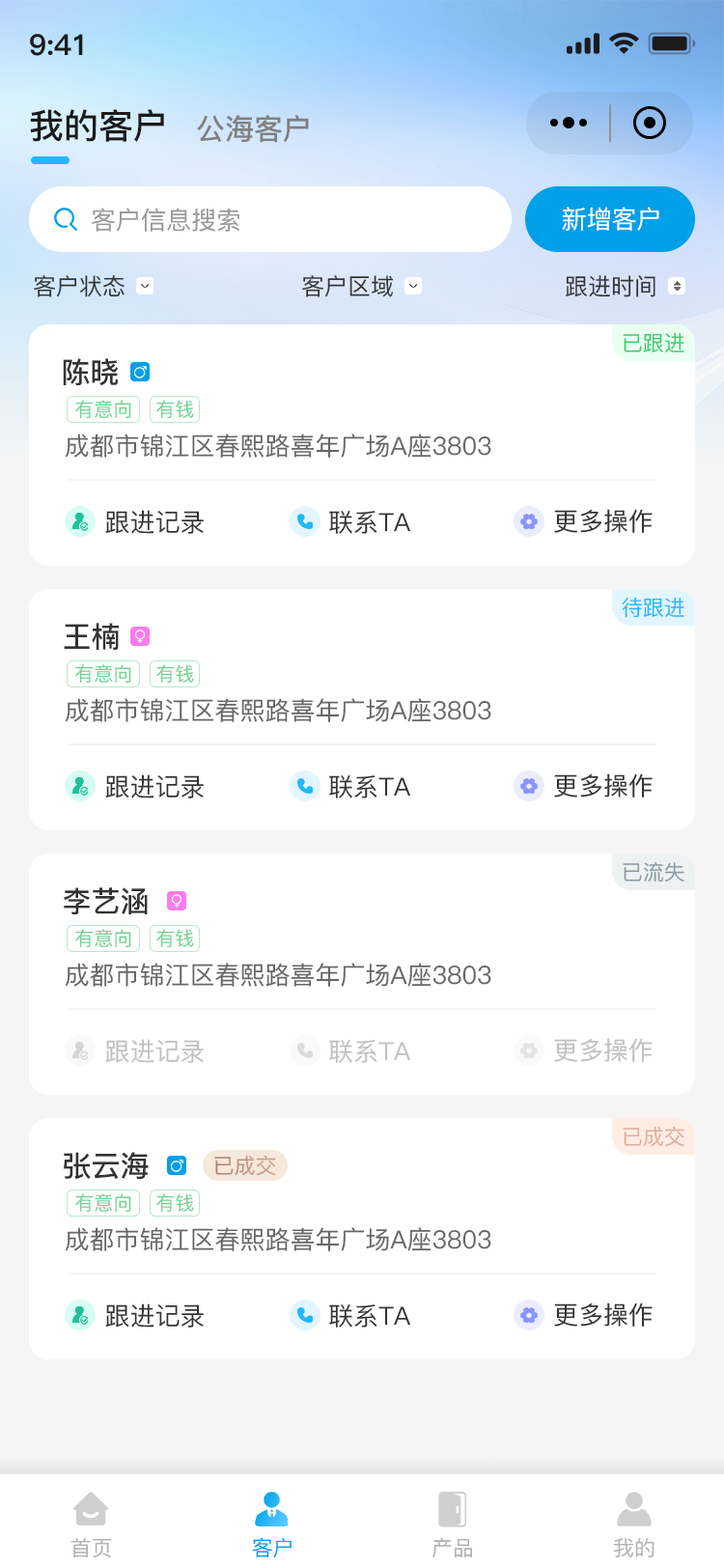View 跟进记录 for 王楠

135,787
